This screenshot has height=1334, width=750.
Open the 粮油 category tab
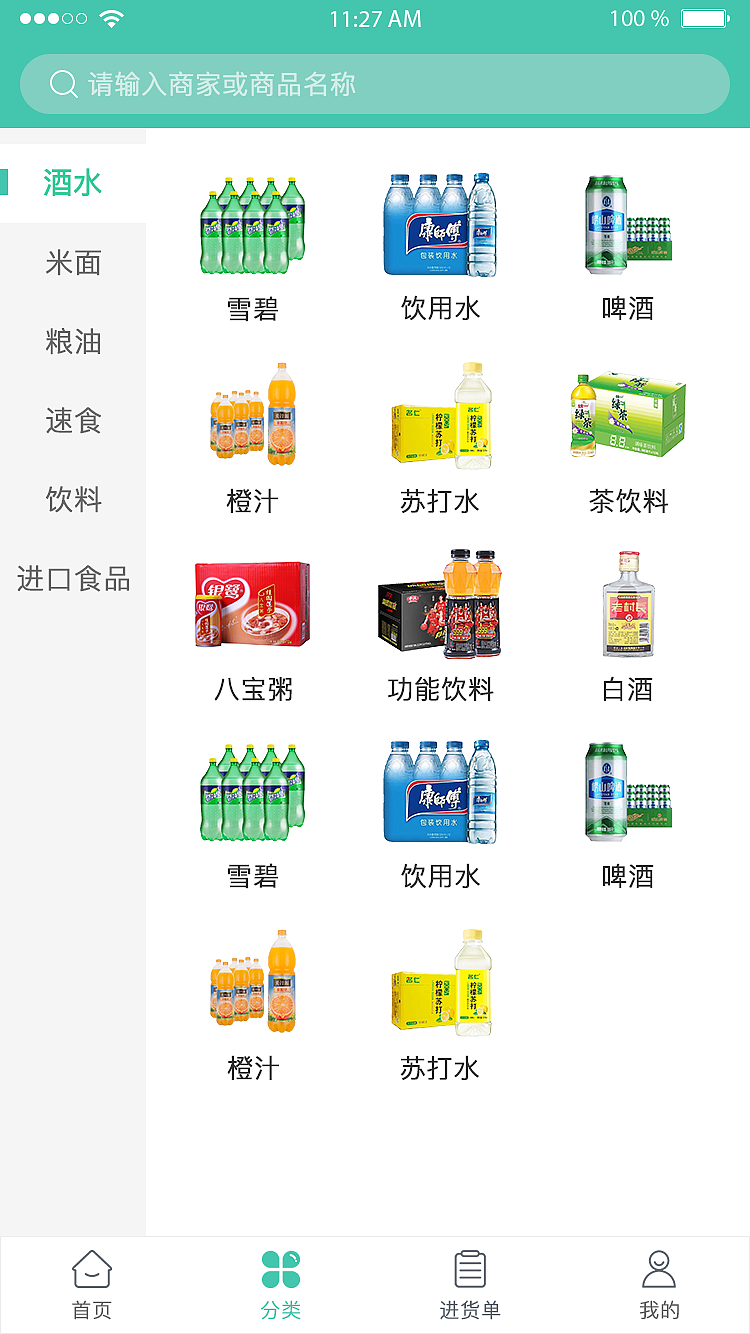[70, 342]
